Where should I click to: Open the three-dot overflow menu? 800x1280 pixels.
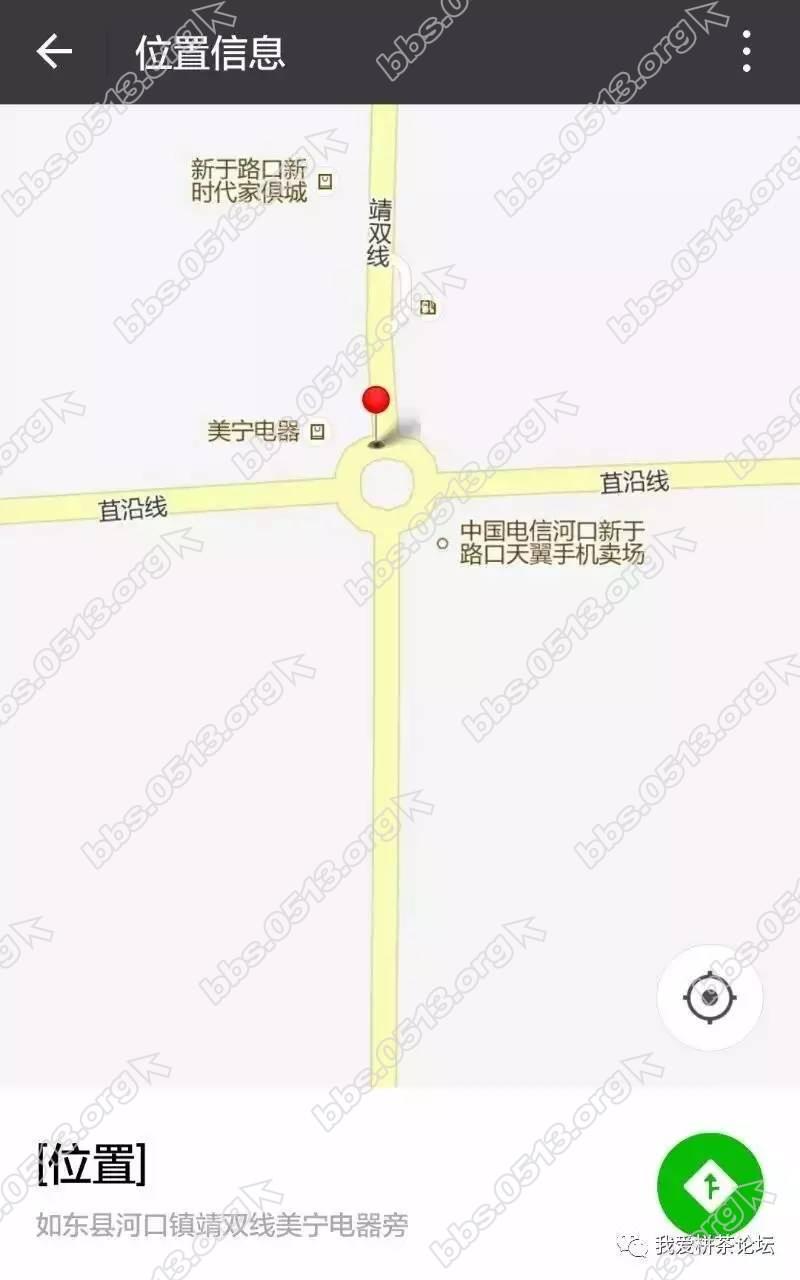pyautogui.click(x=746, y=52)
